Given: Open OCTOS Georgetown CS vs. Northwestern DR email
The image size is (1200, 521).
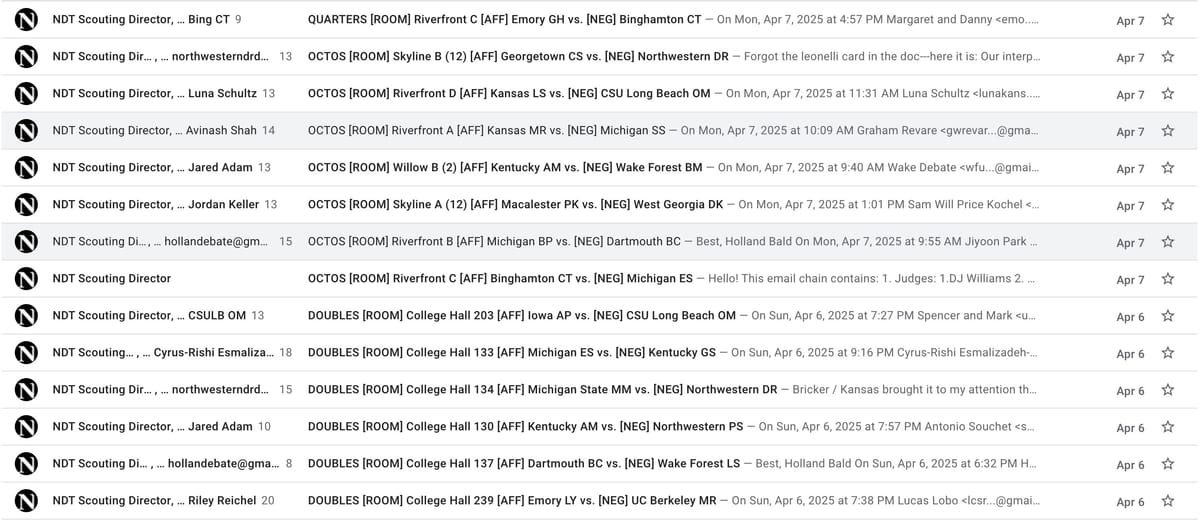Looking at the screenshot, I should point(518,57).
